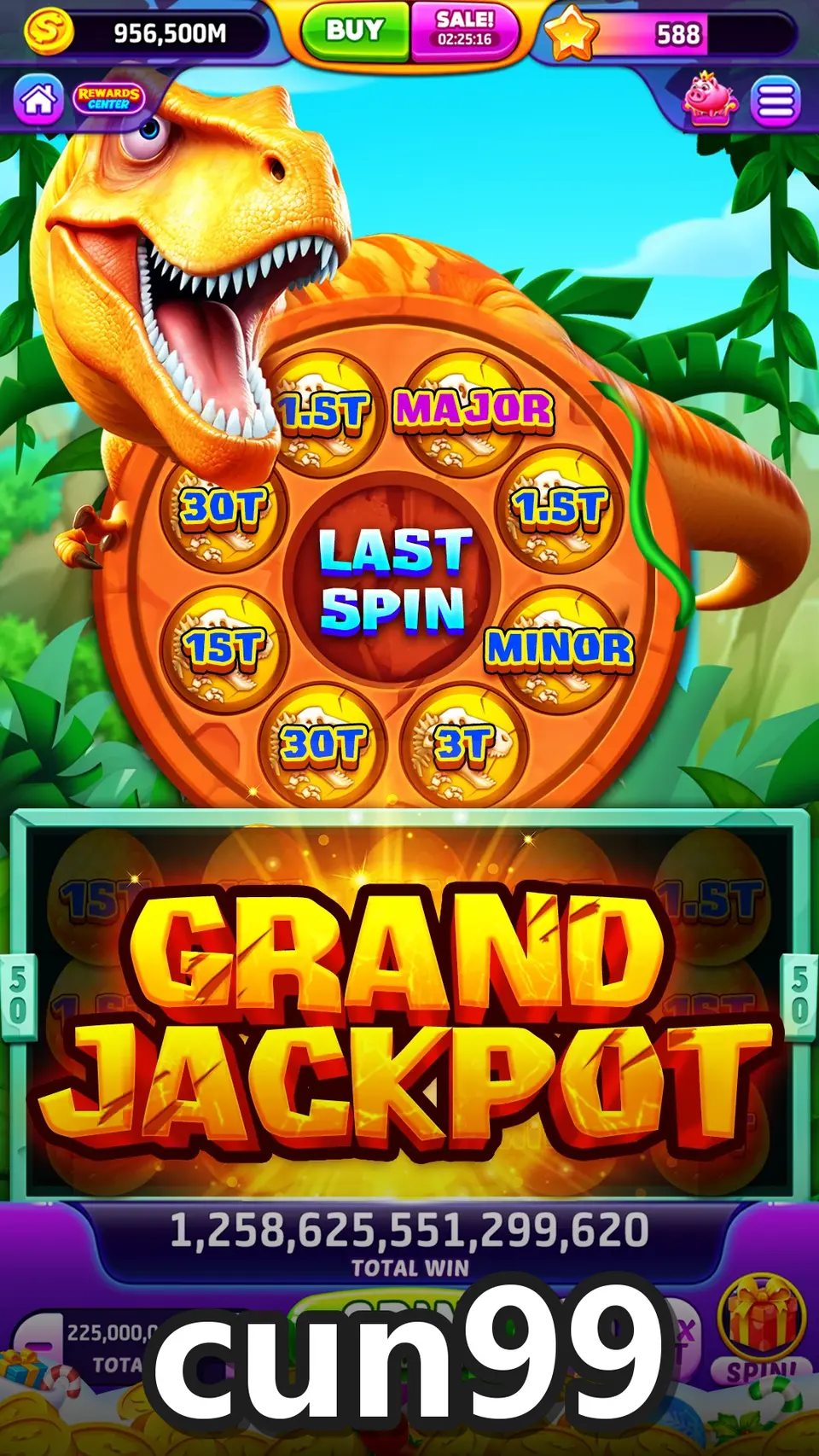Tap the green BUY button

(355, 32)
